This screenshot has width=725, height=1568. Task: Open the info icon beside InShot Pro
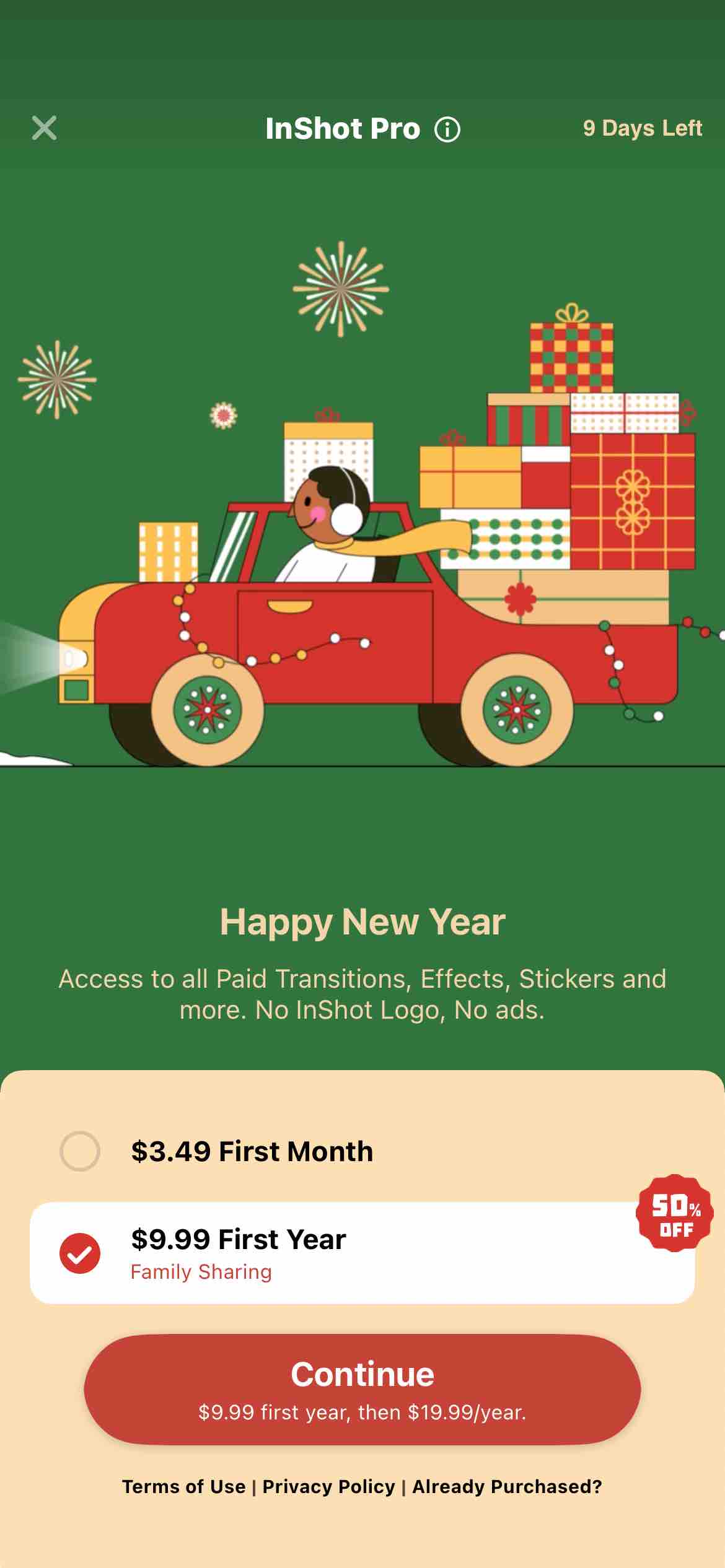click(x=447, y=129)
